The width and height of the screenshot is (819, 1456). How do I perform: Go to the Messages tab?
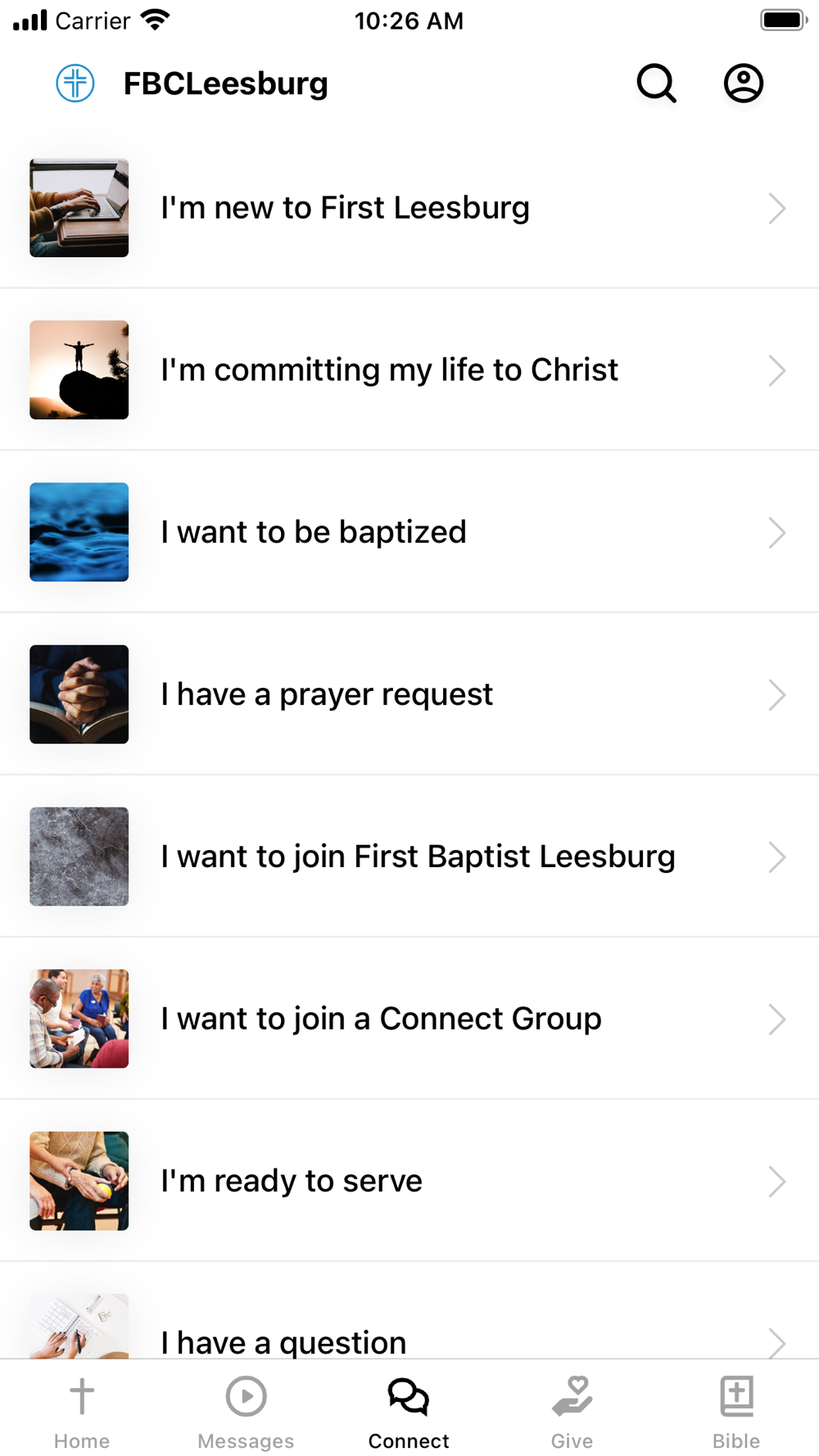coord(246,1411)
